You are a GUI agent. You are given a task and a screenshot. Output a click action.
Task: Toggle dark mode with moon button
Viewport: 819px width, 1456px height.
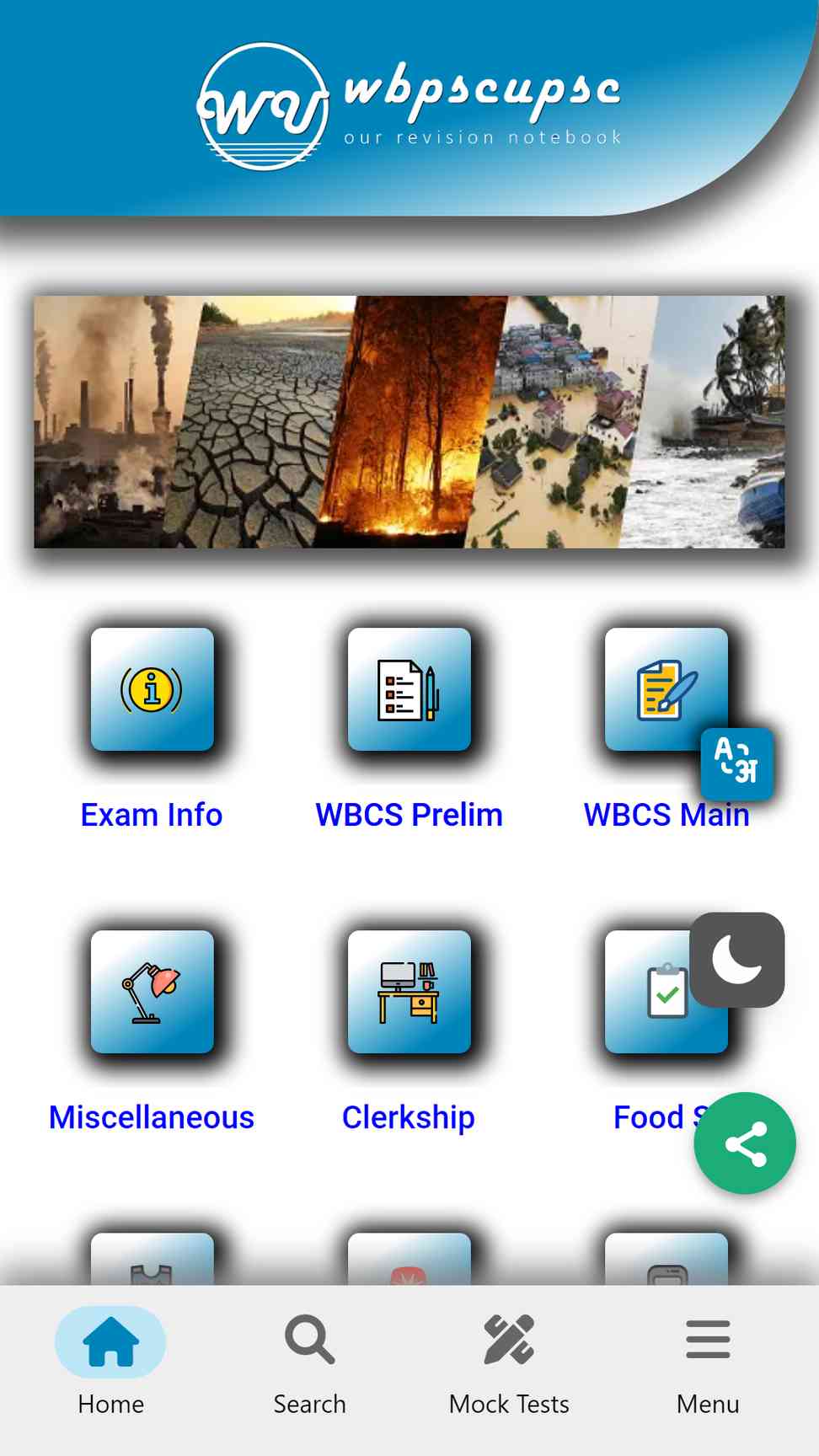click(x=736, y=960)
